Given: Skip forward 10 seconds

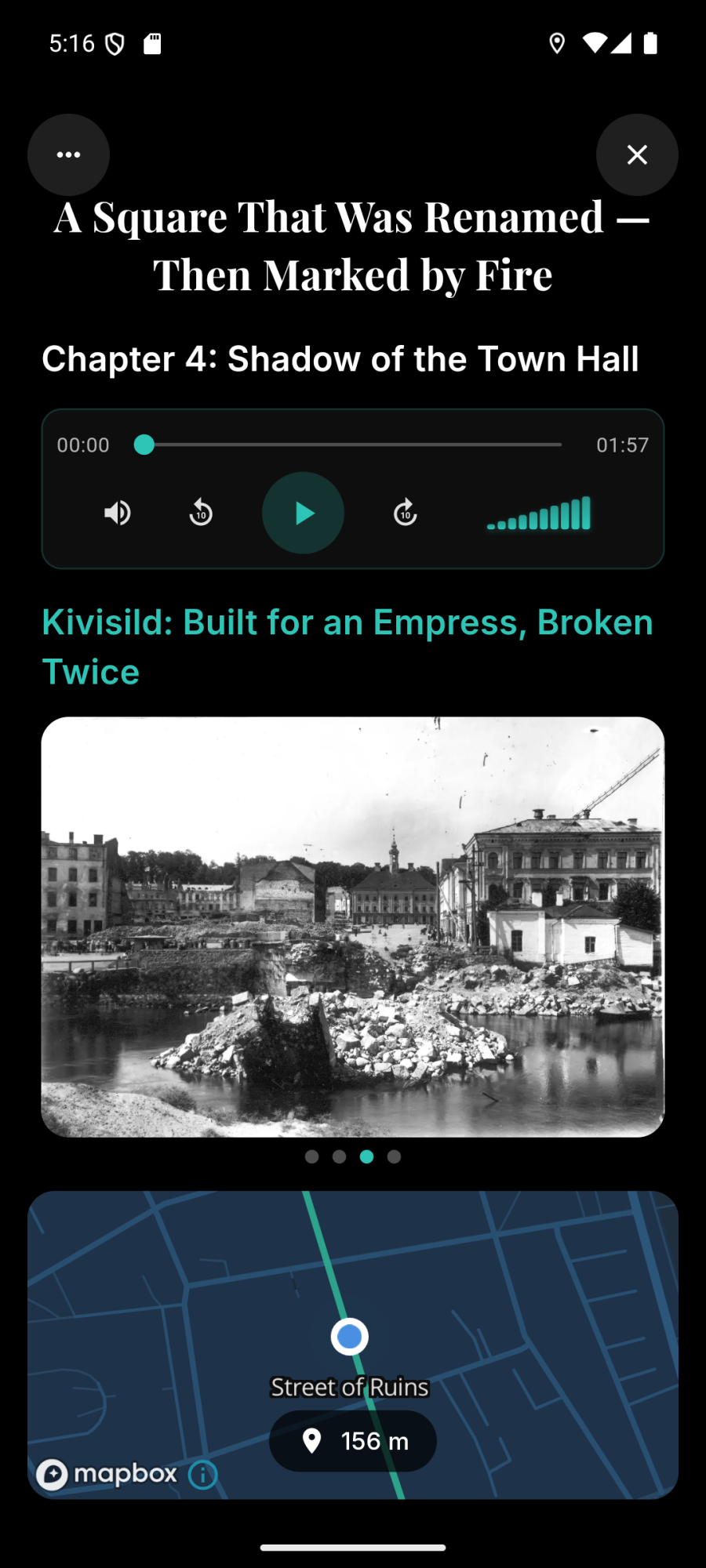Looking at the screenshot, I should click(x=405, y=514).
